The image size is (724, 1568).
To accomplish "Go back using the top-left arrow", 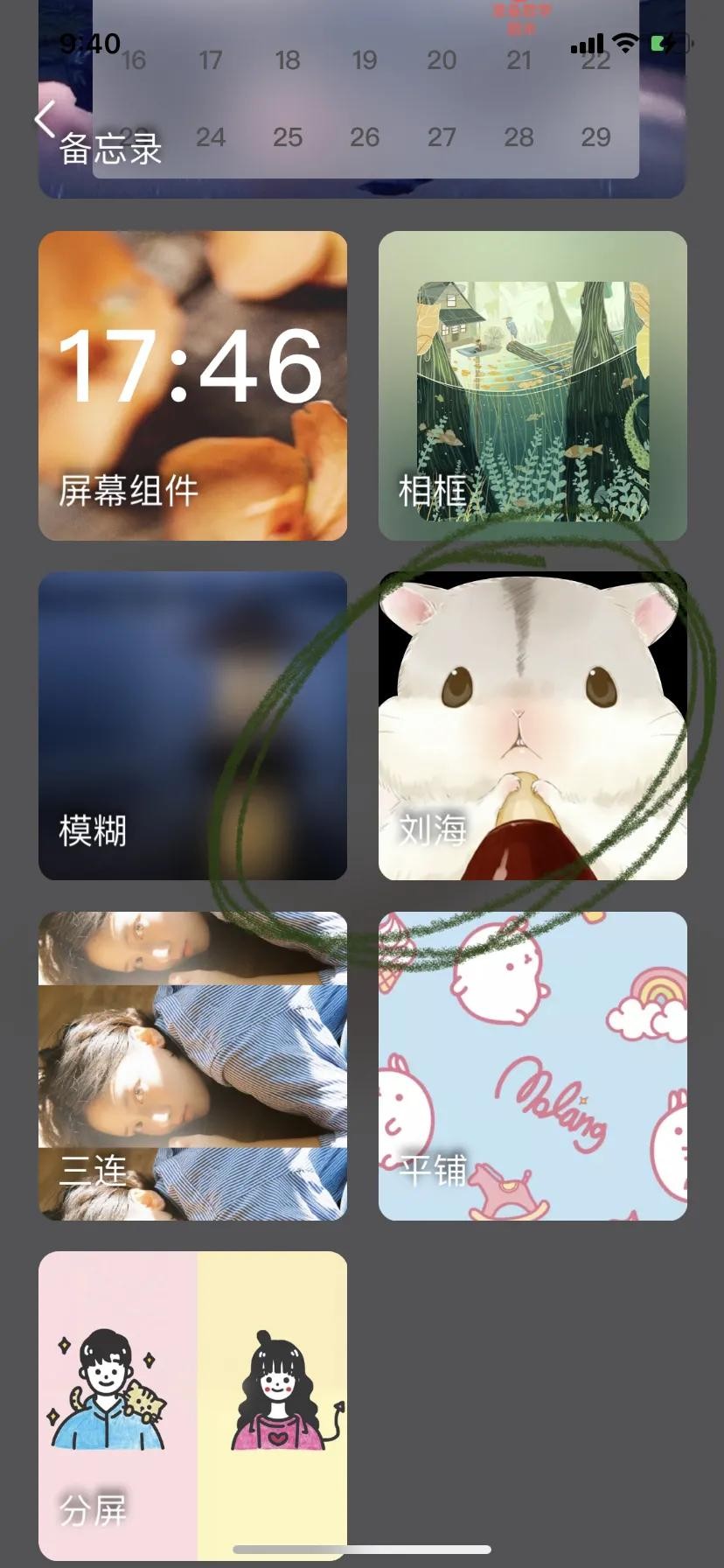I will coord(45,118).
